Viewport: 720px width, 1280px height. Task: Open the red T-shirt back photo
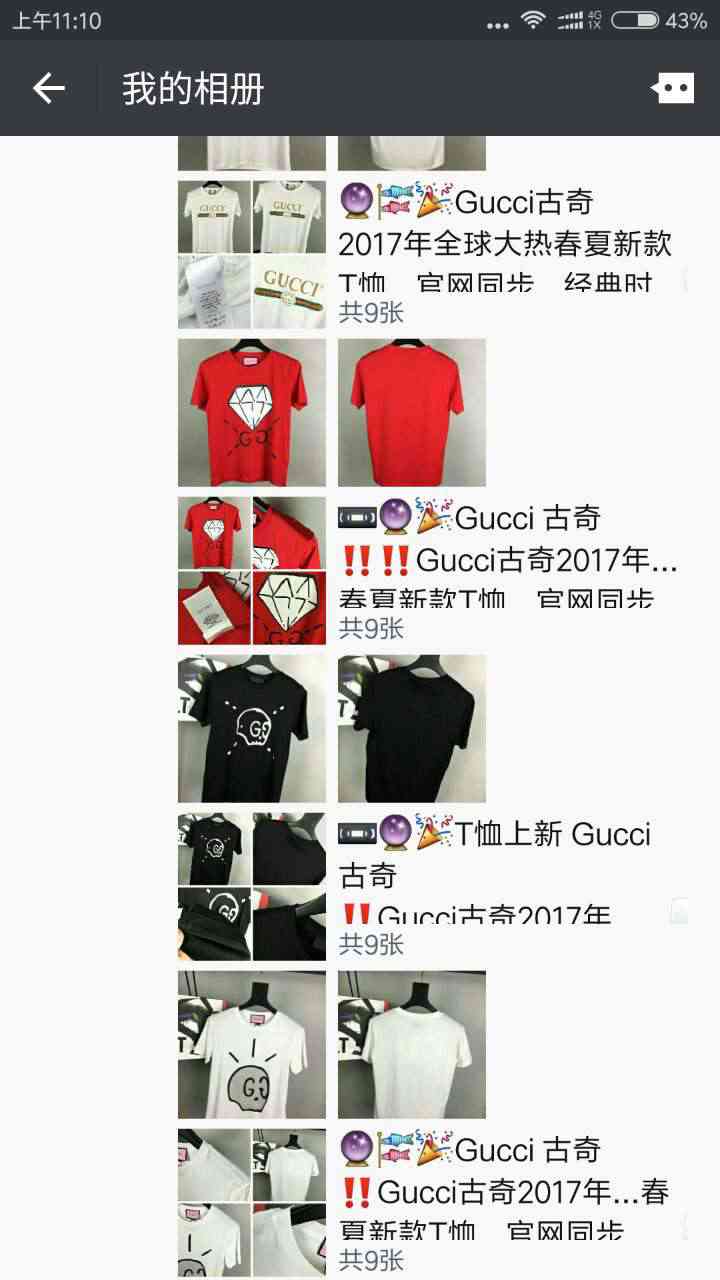pyautogui.click(x=412, y=412)
